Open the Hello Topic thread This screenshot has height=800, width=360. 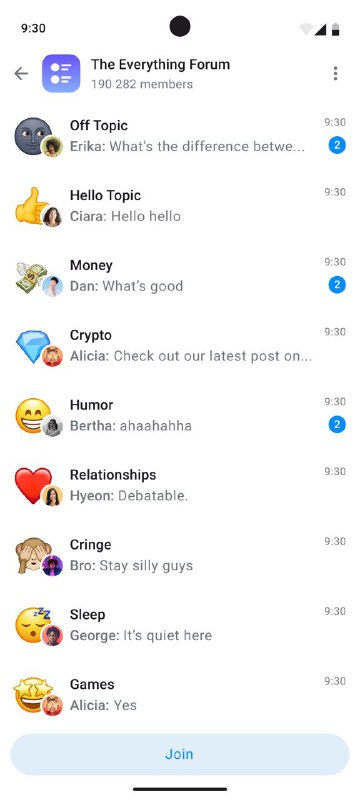point(180,206)
